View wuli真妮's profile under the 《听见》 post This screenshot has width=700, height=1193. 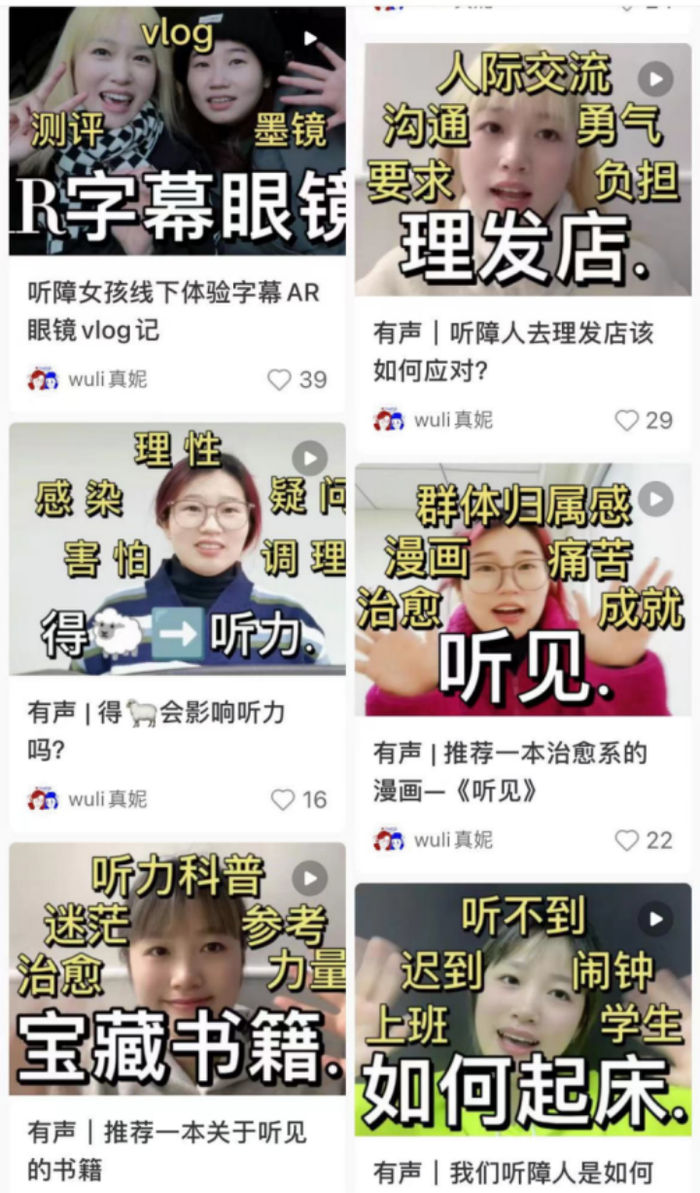tap(434, 840)
